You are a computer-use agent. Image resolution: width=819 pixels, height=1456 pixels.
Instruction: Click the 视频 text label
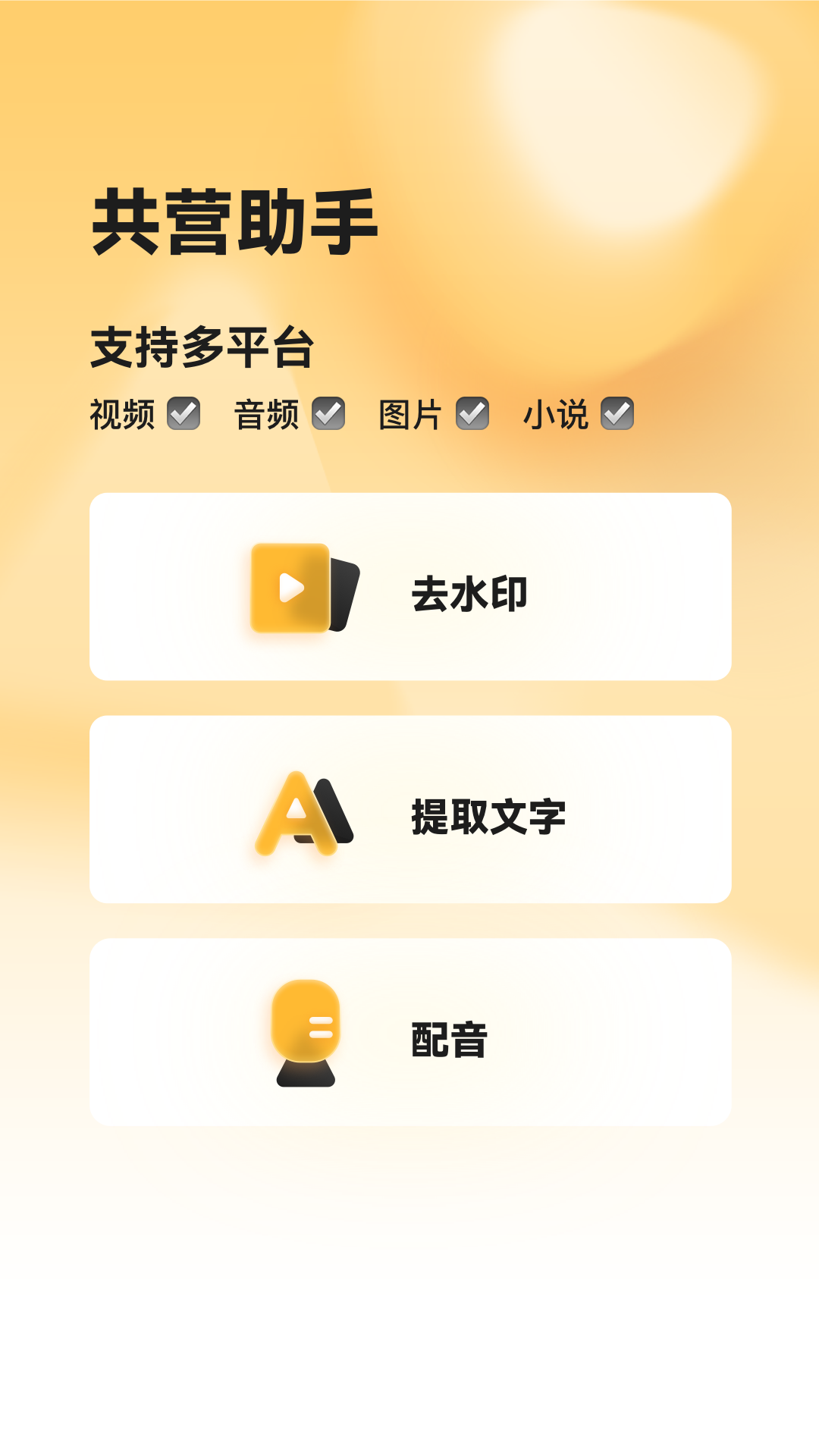coord(121,414)
